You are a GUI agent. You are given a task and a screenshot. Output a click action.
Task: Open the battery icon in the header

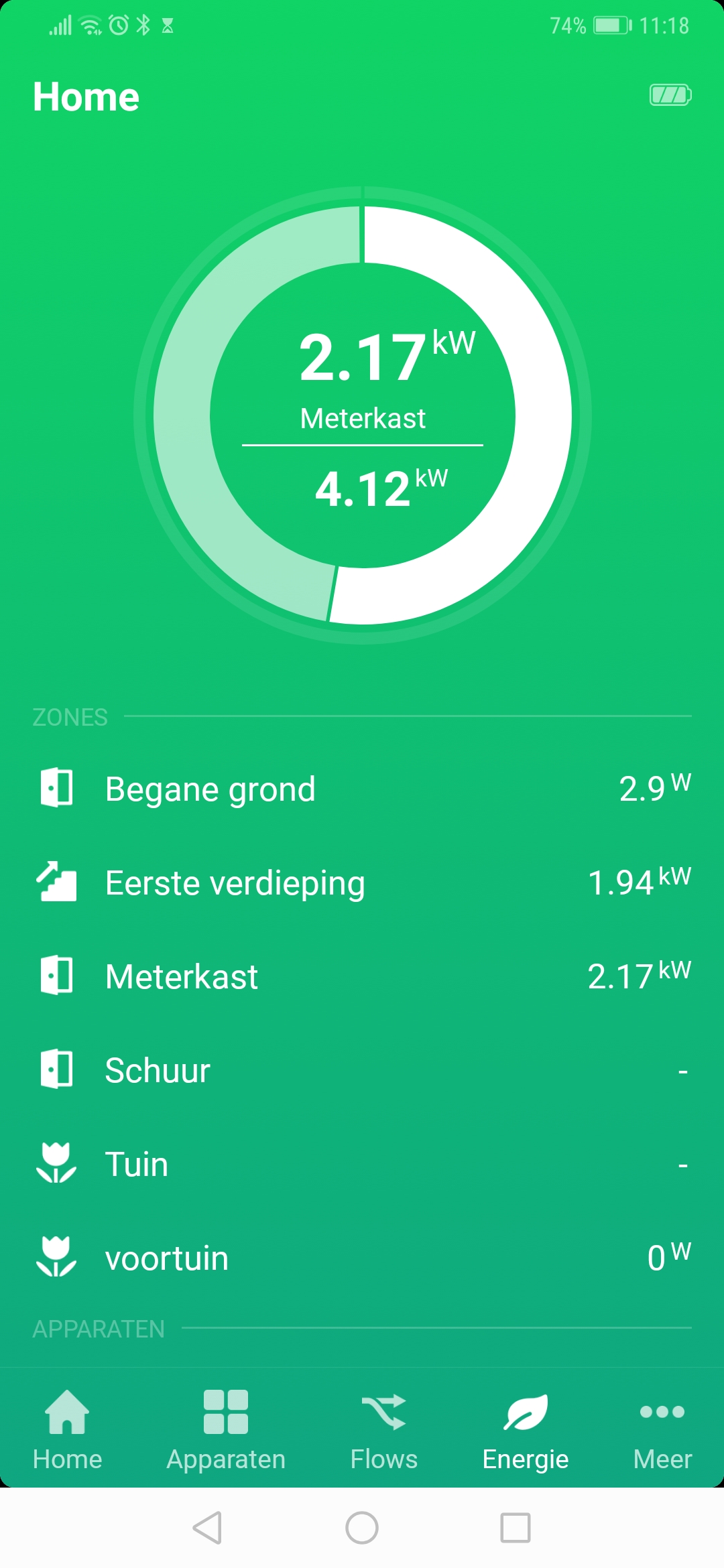coord(670,95)
